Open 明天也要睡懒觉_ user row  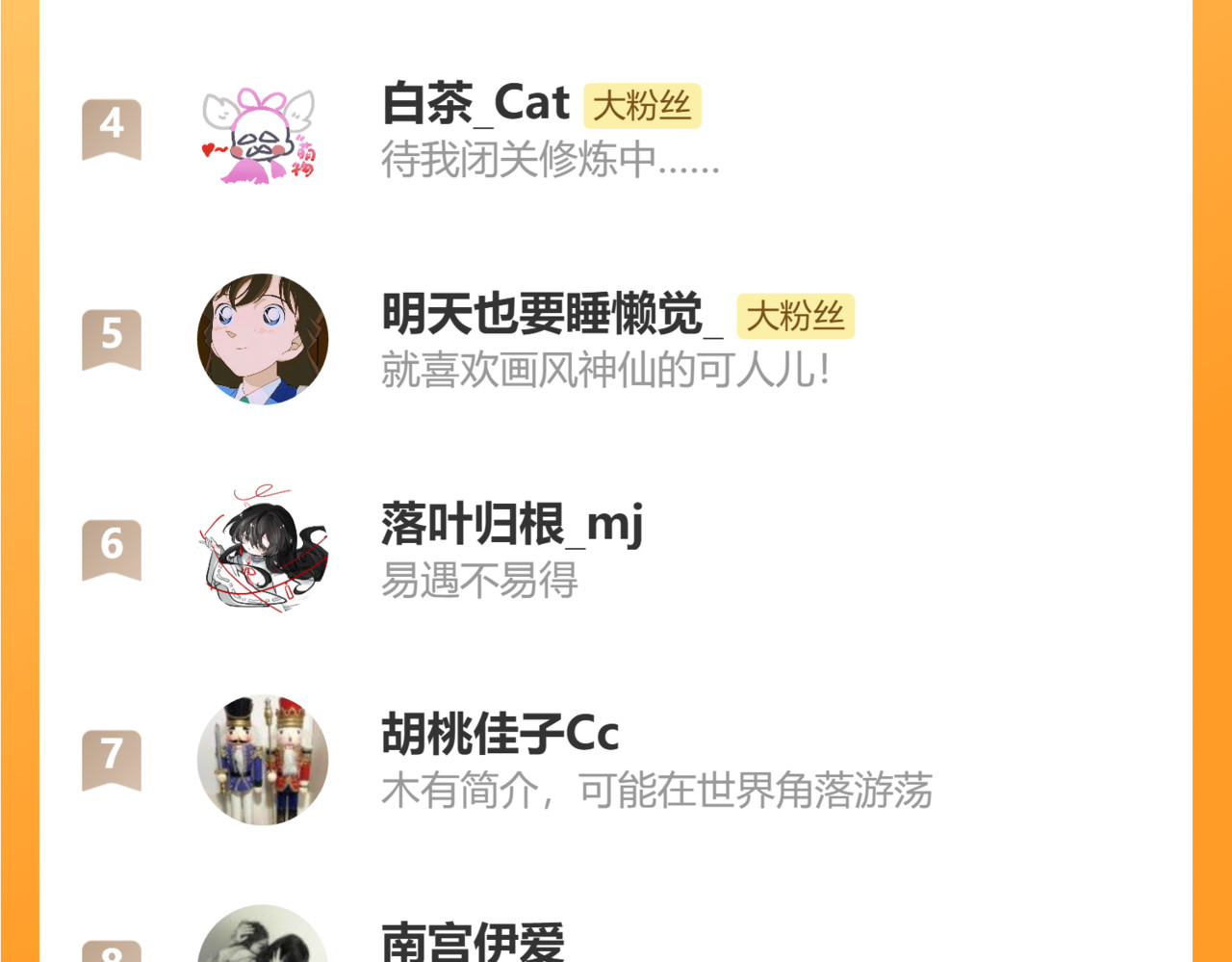tap(552, 314)
